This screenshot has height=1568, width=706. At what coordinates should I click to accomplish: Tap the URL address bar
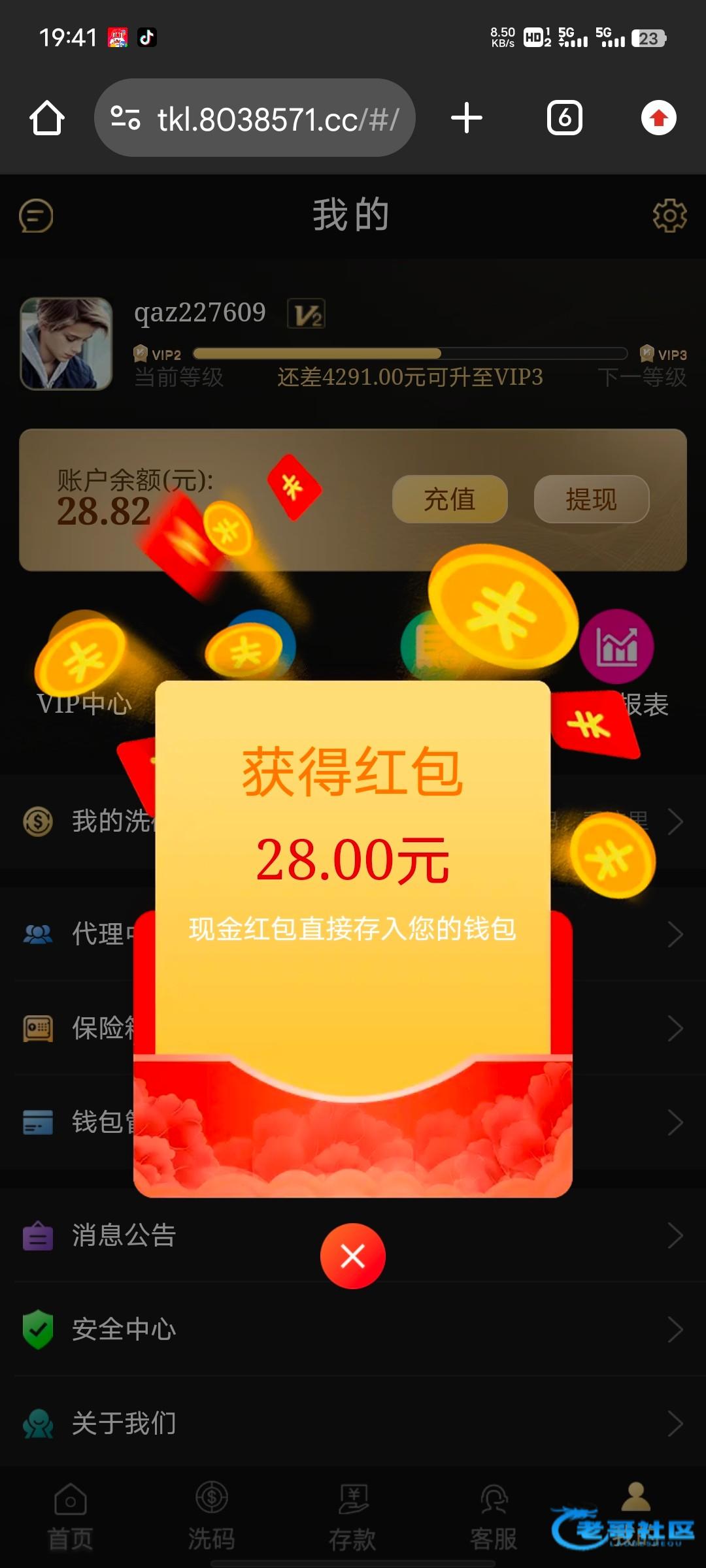click(255, 118)
